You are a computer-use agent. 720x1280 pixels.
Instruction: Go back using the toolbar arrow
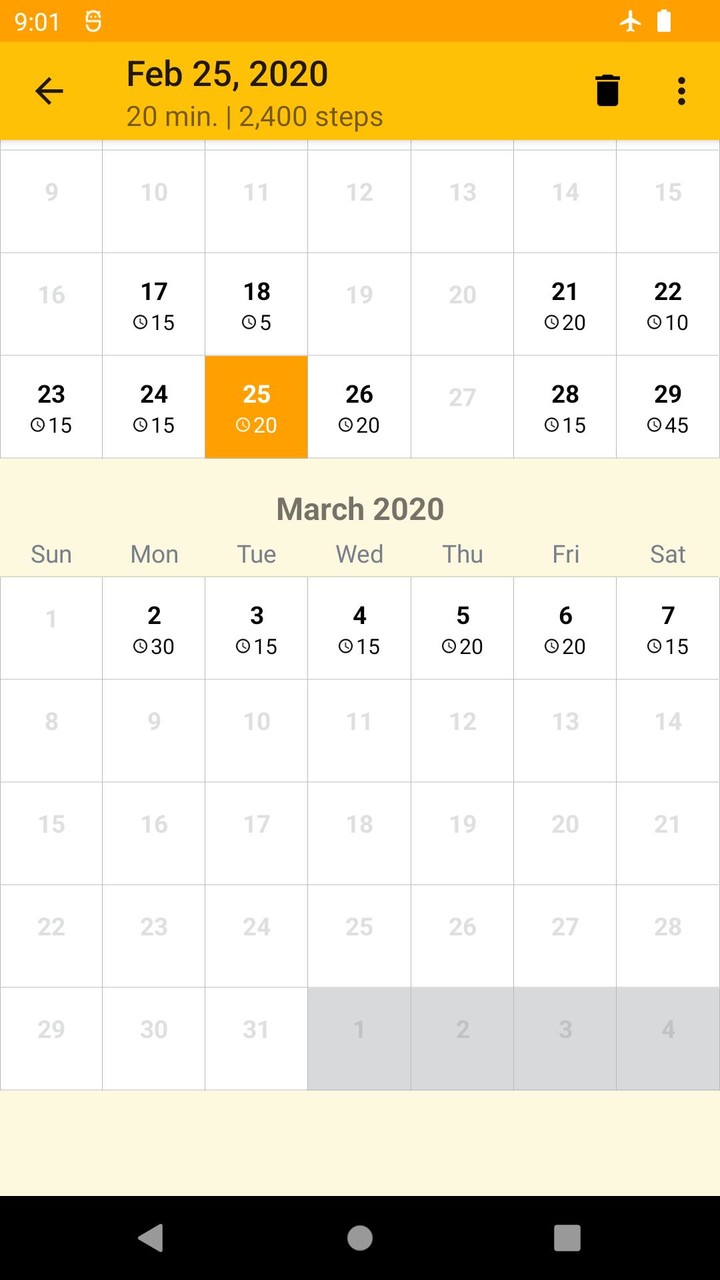49,91
